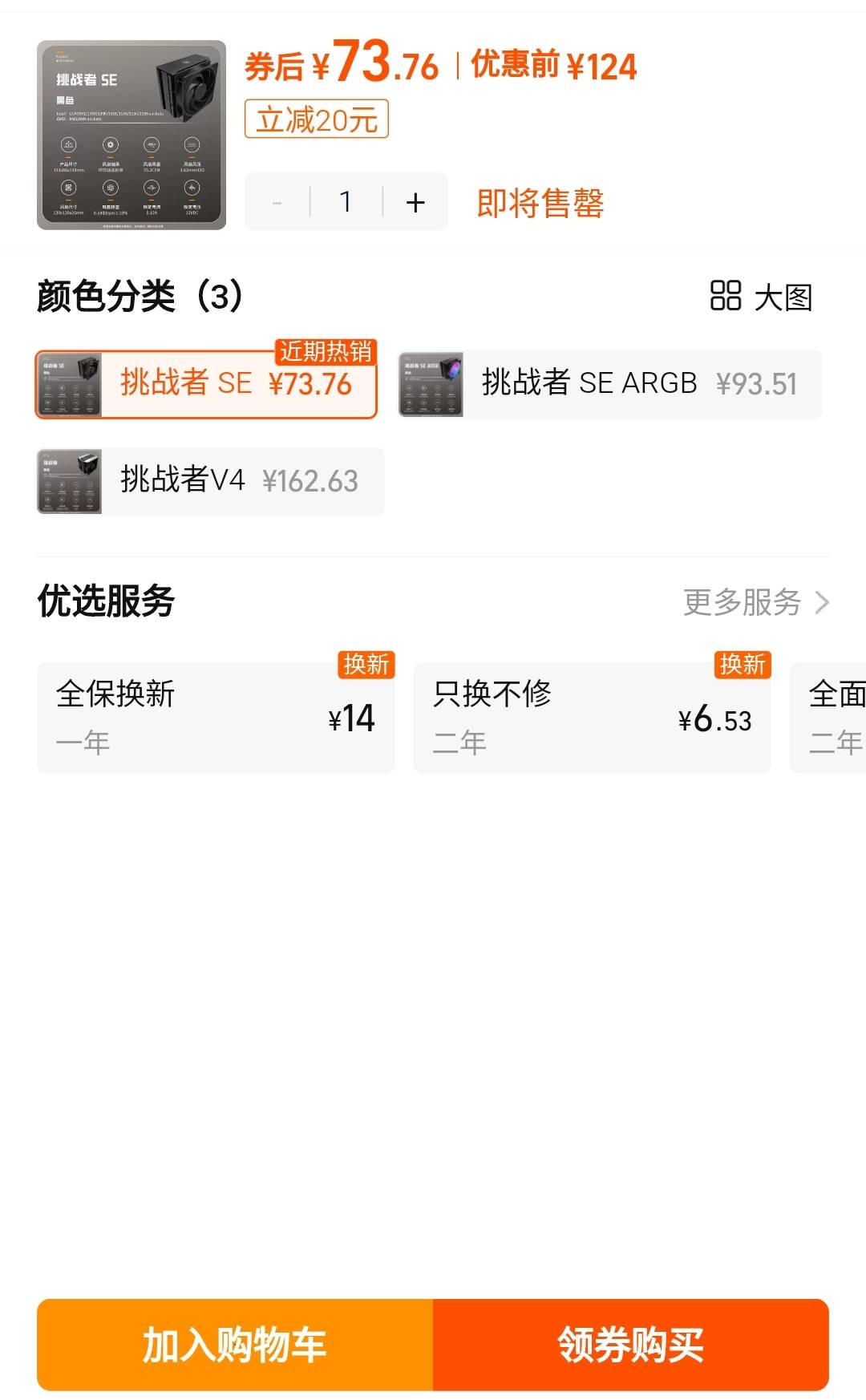Open 更多服务 for more services
The height and width of the screenshot is (1400, 866).
coord(755,602)
